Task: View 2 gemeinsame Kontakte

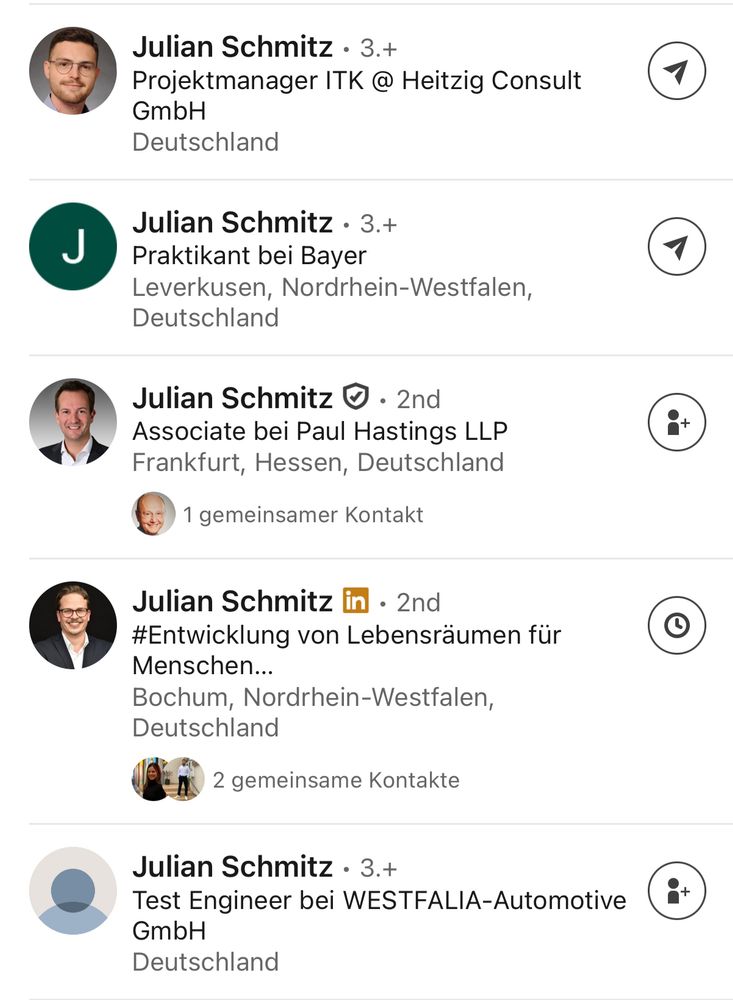Action: coord(335,780)
